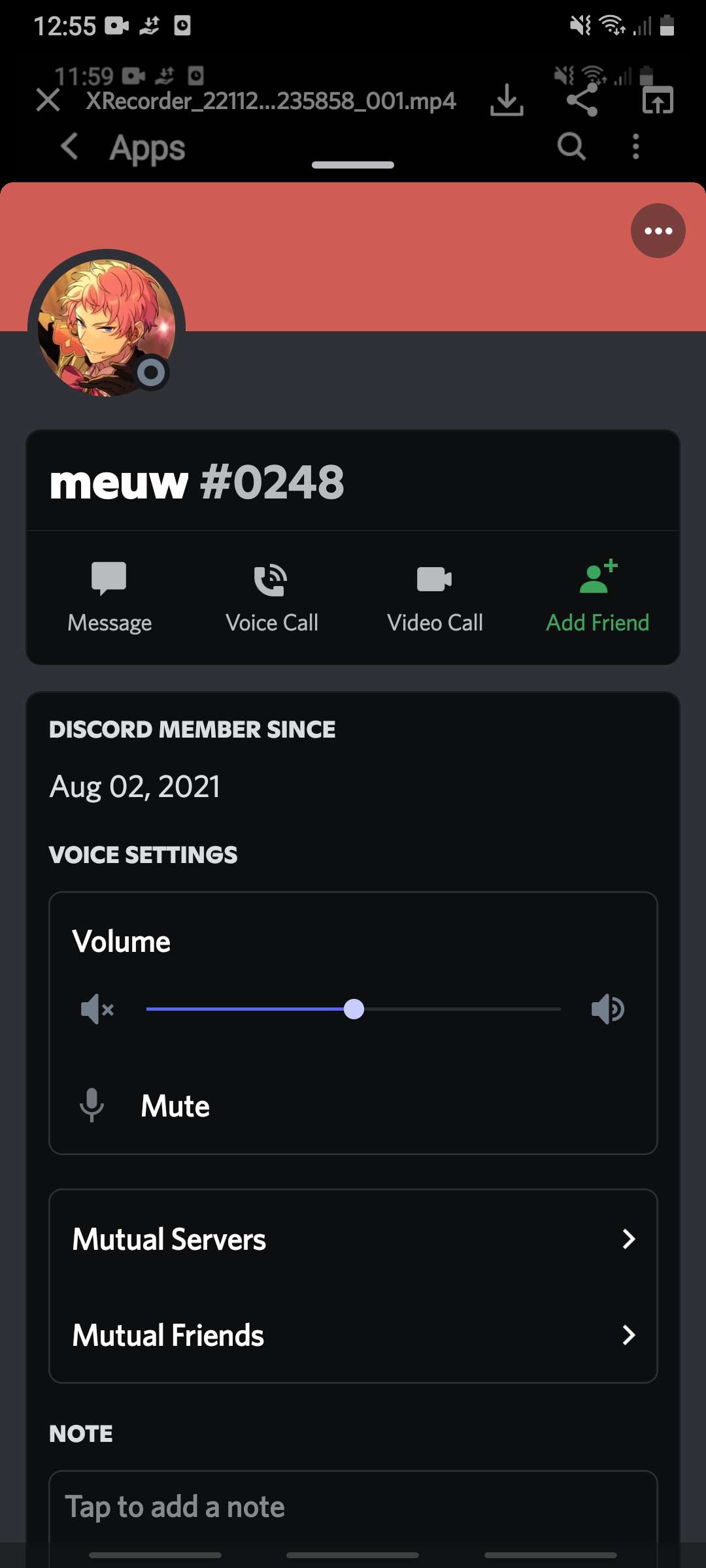Open Mutual Servers

coord(353,1239)
